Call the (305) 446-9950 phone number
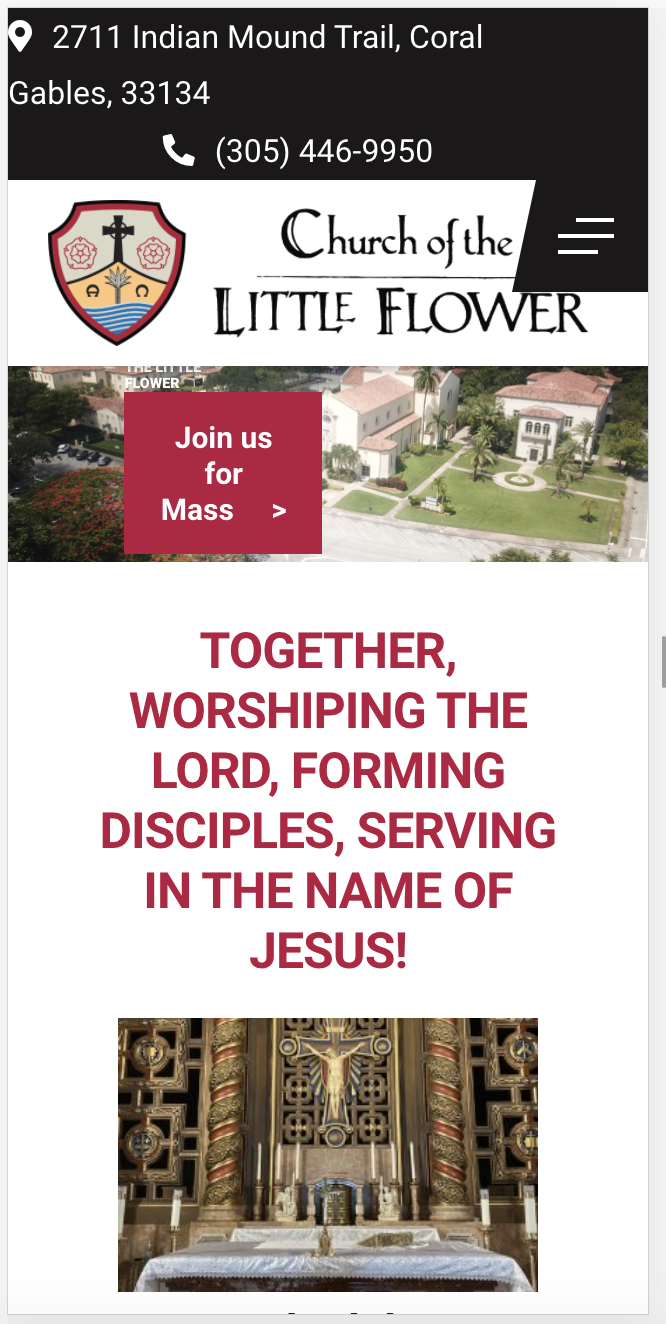 [x=323, y=151]
